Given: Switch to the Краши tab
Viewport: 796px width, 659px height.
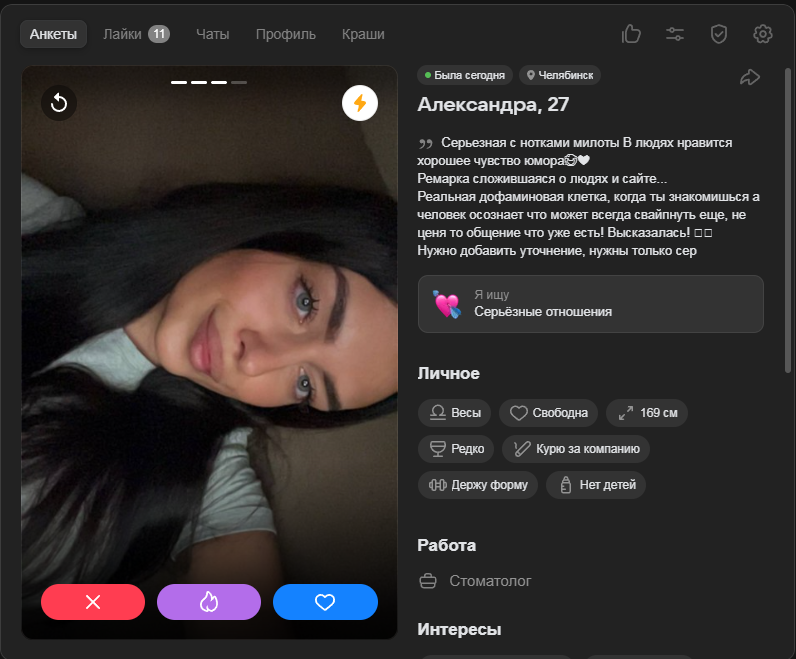Looking at the screenshot, I should [x=363, y=34].
